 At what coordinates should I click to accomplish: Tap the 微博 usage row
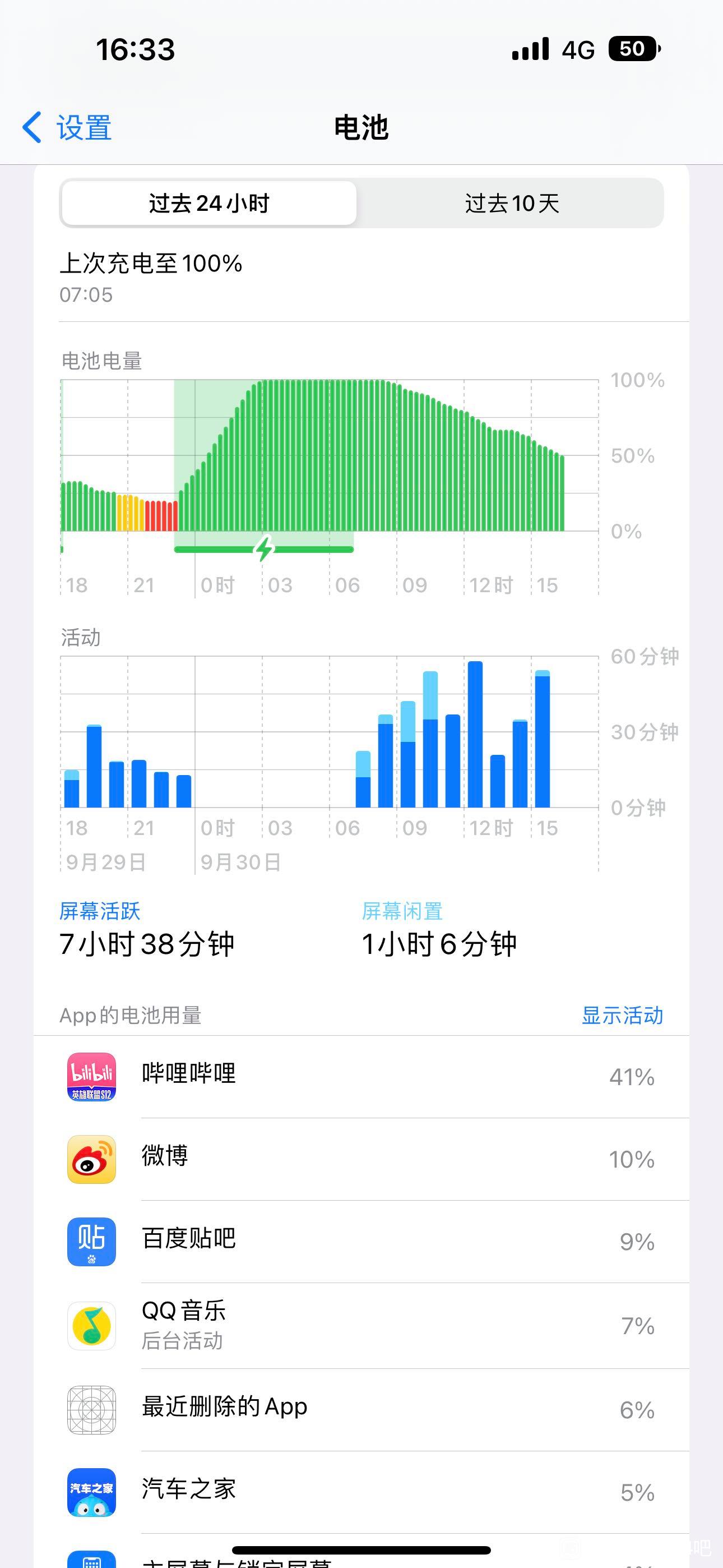[x=361, y=1159]
